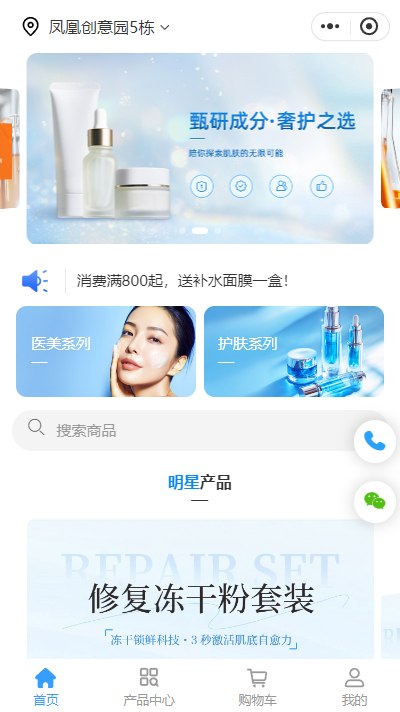This screenshot has height=712, width=400.
Task: Close the mini program with the circle button
Action: 369,27
